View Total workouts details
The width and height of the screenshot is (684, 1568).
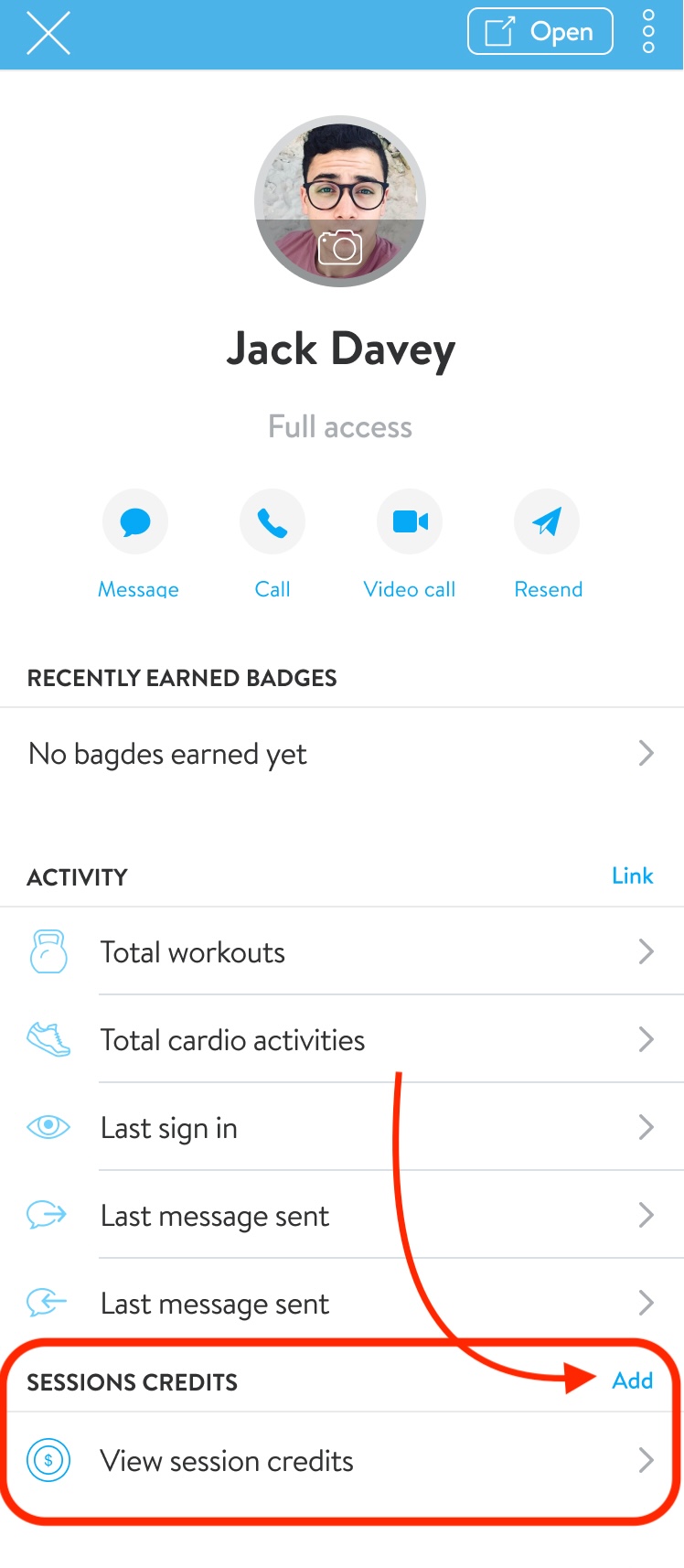coord(340,952)
